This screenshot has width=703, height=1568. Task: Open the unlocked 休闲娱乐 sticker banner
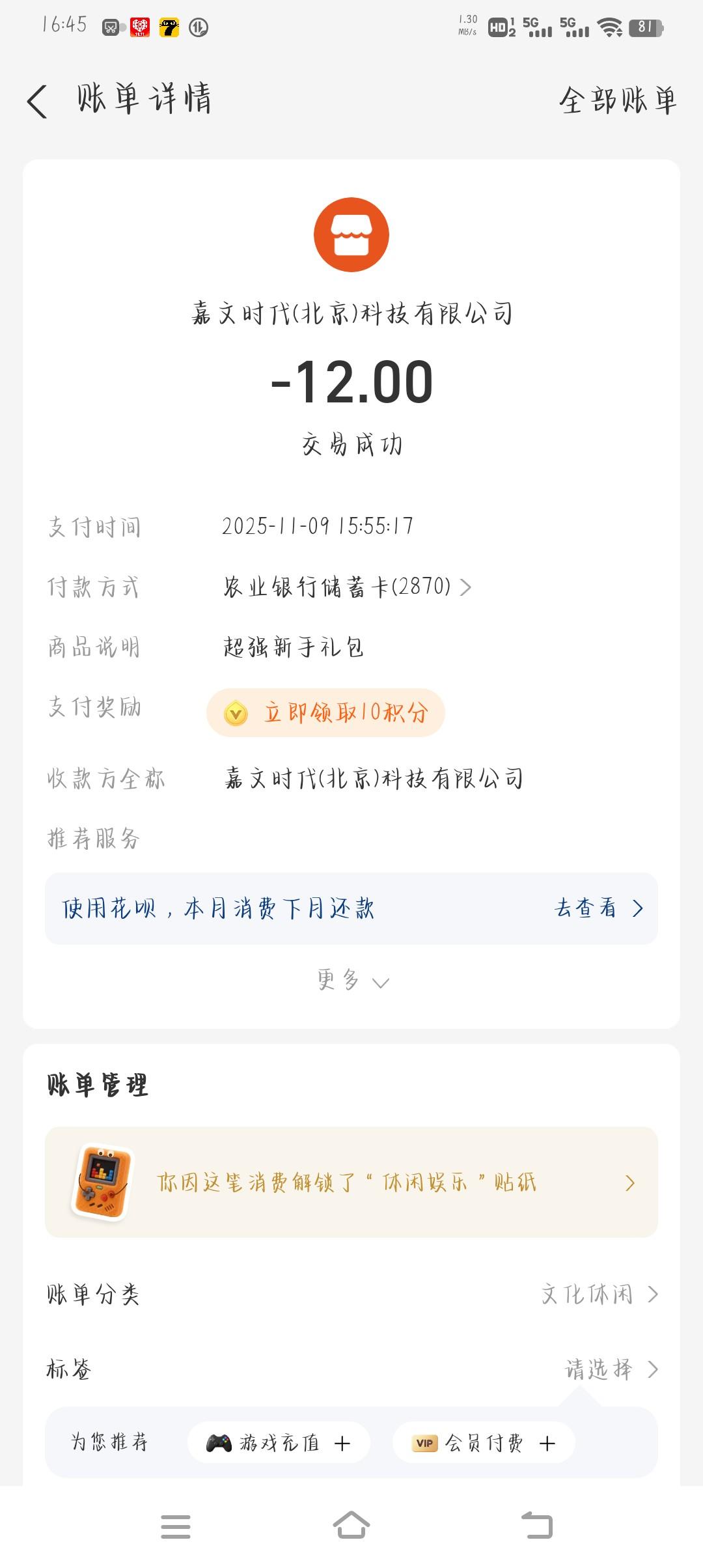tap(351, 1182)
